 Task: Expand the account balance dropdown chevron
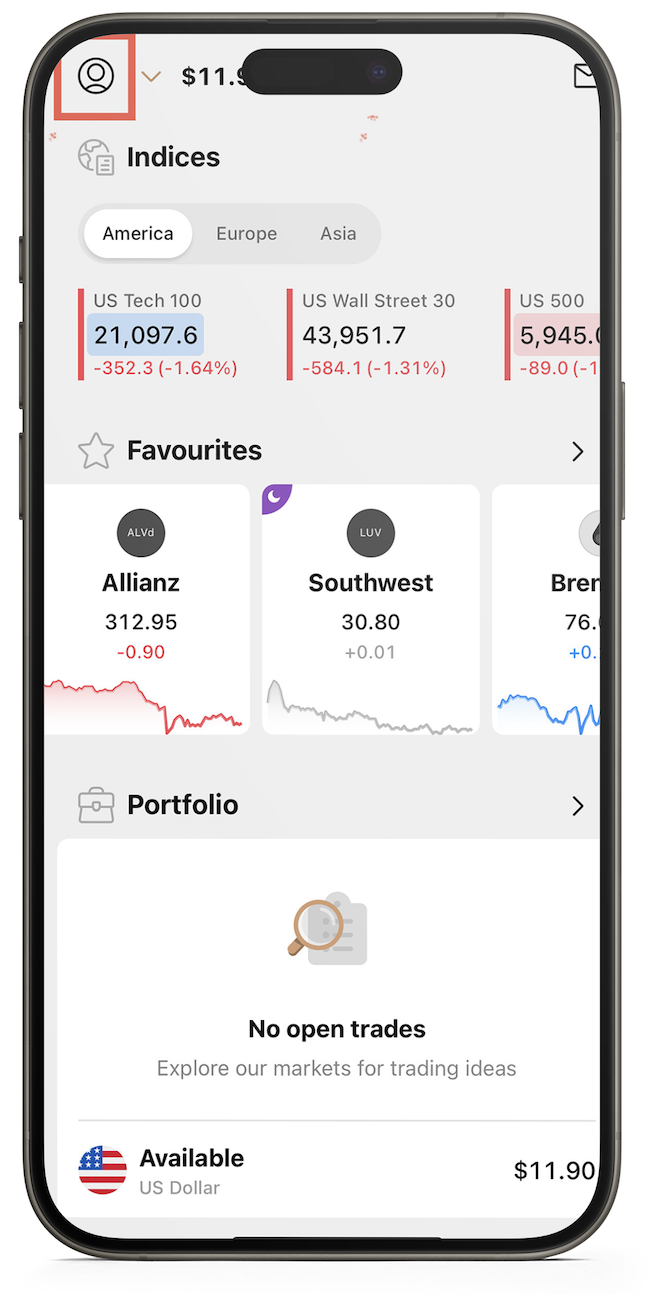(x=151, y=76)
